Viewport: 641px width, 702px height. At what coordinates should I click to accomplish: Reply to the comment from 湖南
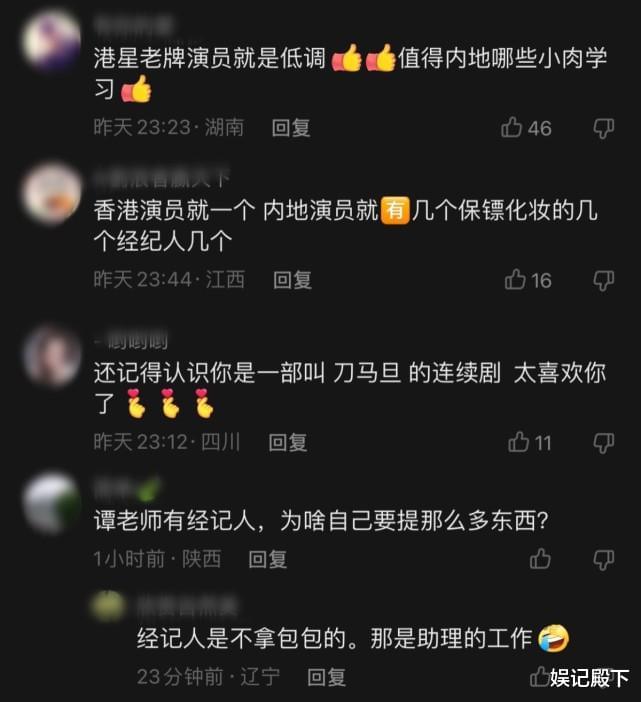(x=292, y=127)
